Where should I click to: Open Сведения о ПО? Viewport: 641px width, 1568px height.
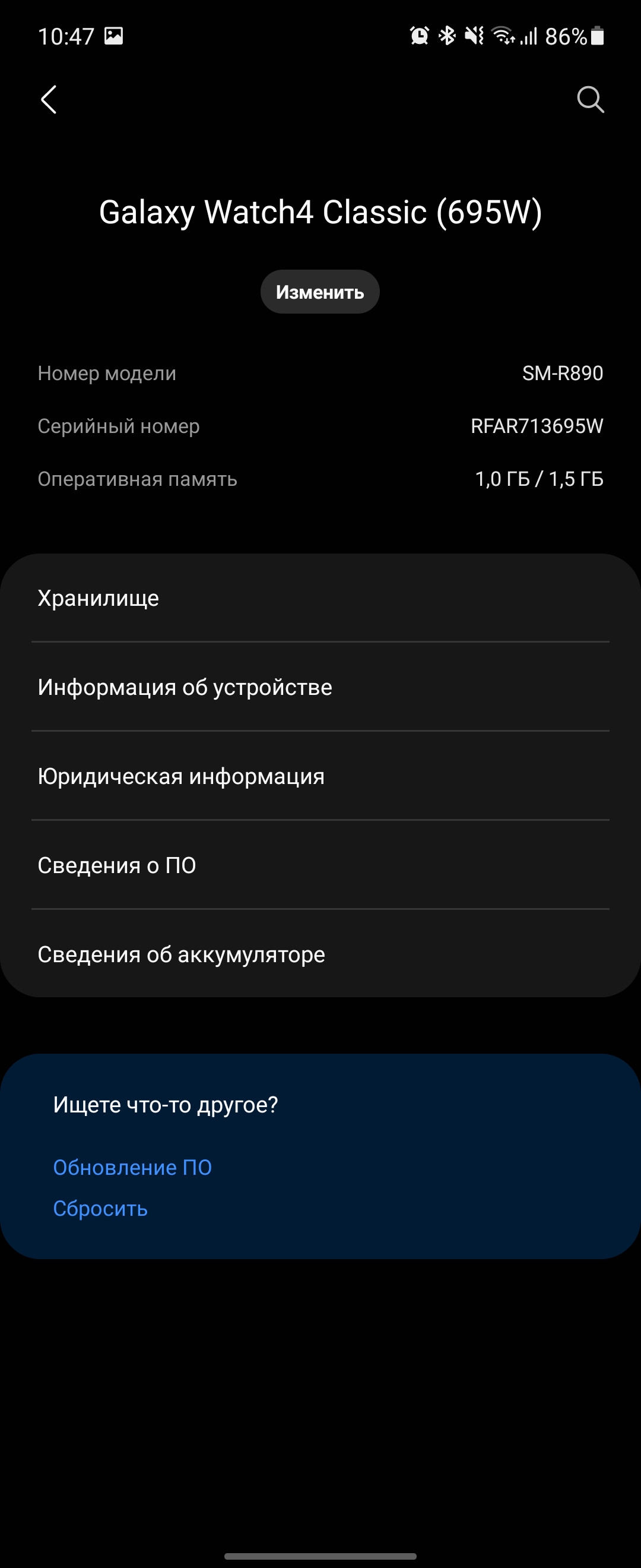click(320, 865)
